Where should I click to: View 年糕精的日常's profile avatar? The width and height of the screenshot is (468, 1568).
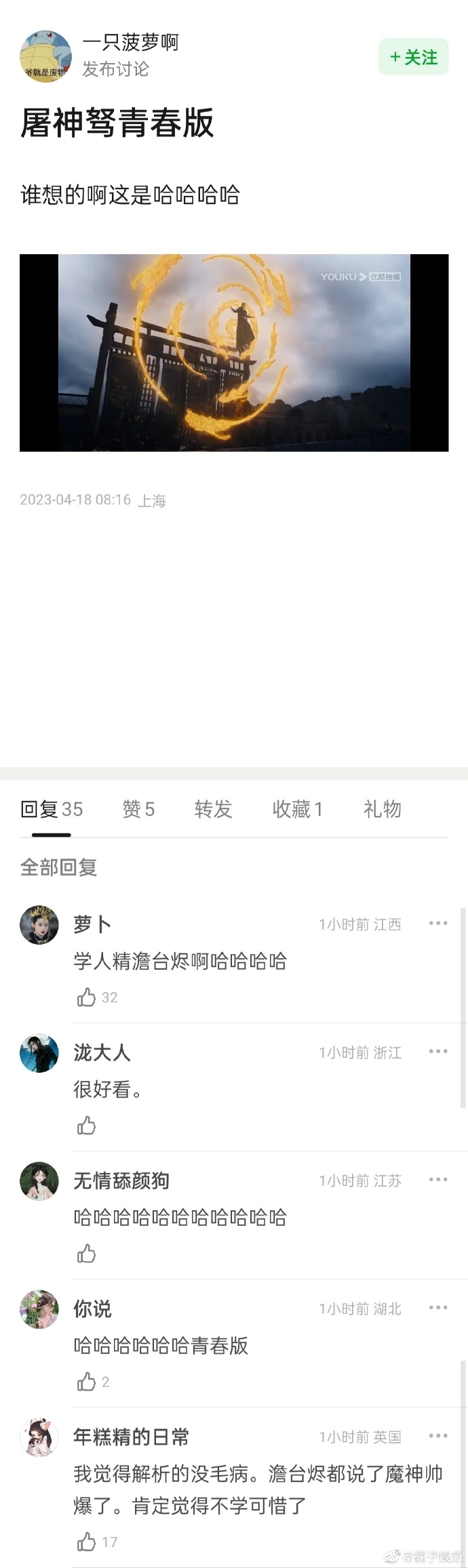click(39, 1437)
